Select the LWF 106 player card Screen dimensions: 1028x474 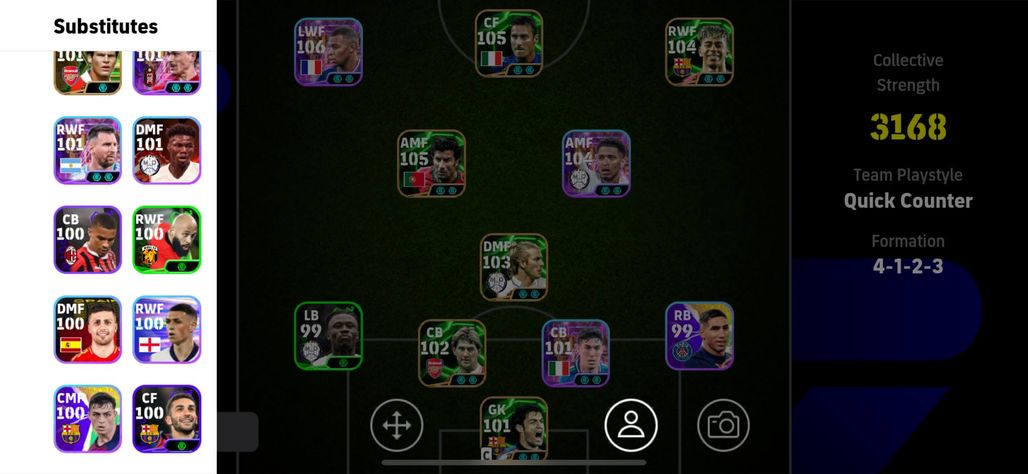328,52
